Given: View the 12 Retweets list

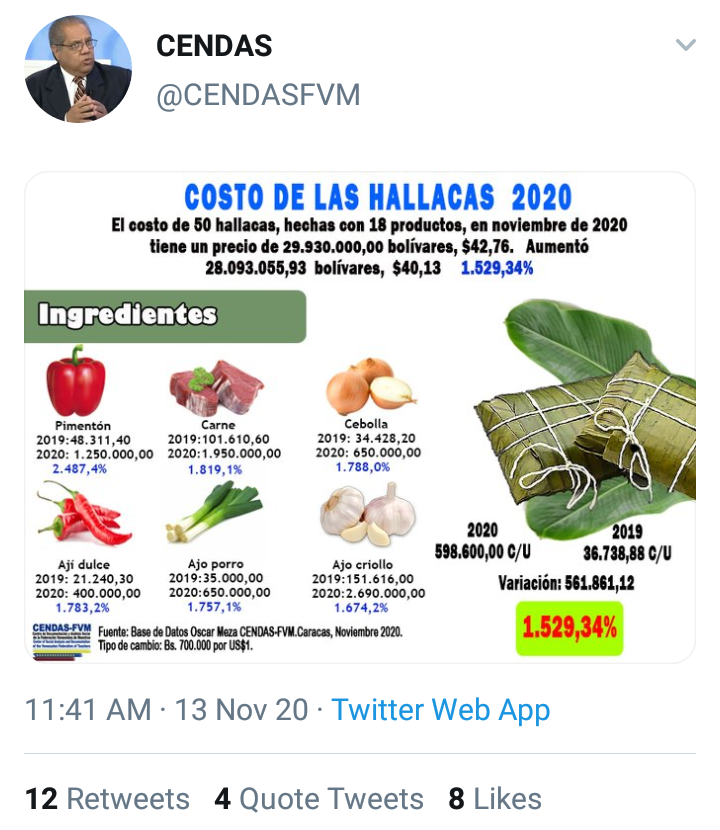Looking at the screenshot, I should click(107, 799).
